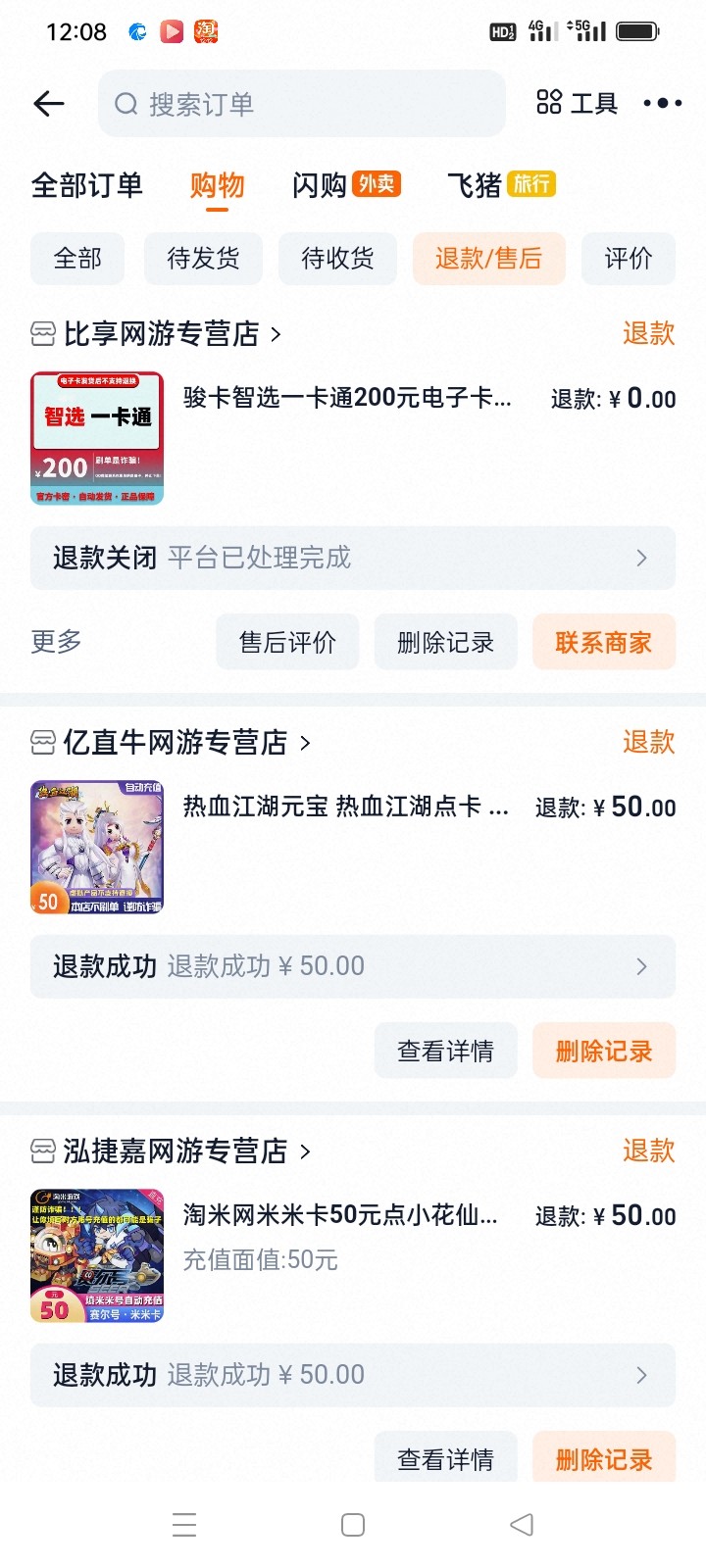Screen dimensions: 706x1568
Task: Filter orders by 待发货
Action: tap(203, 259)
